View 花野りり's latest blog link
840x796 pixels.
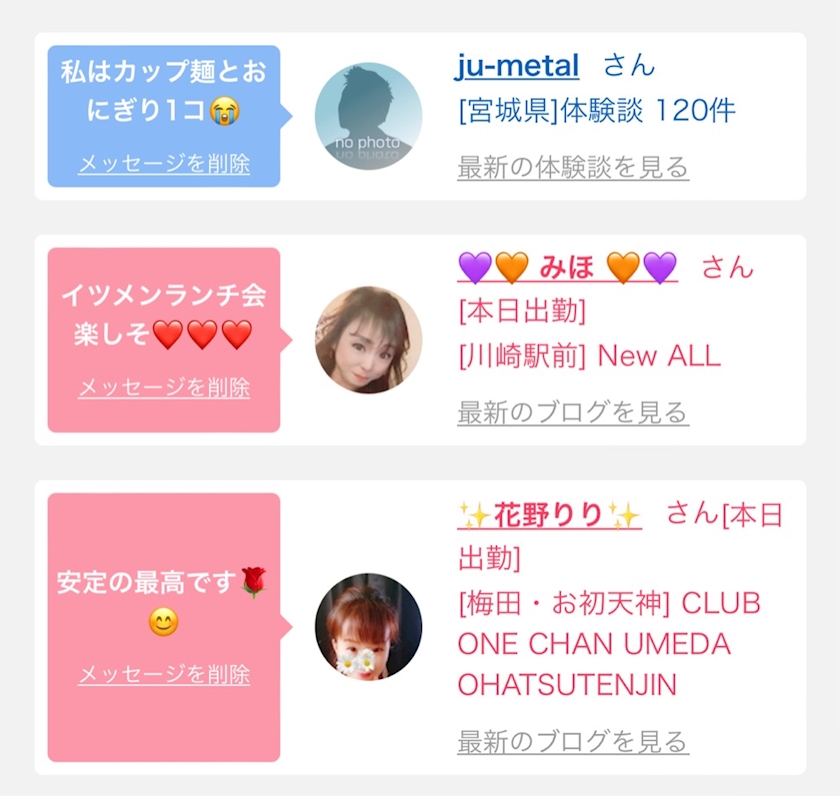[x=573, y=741]
